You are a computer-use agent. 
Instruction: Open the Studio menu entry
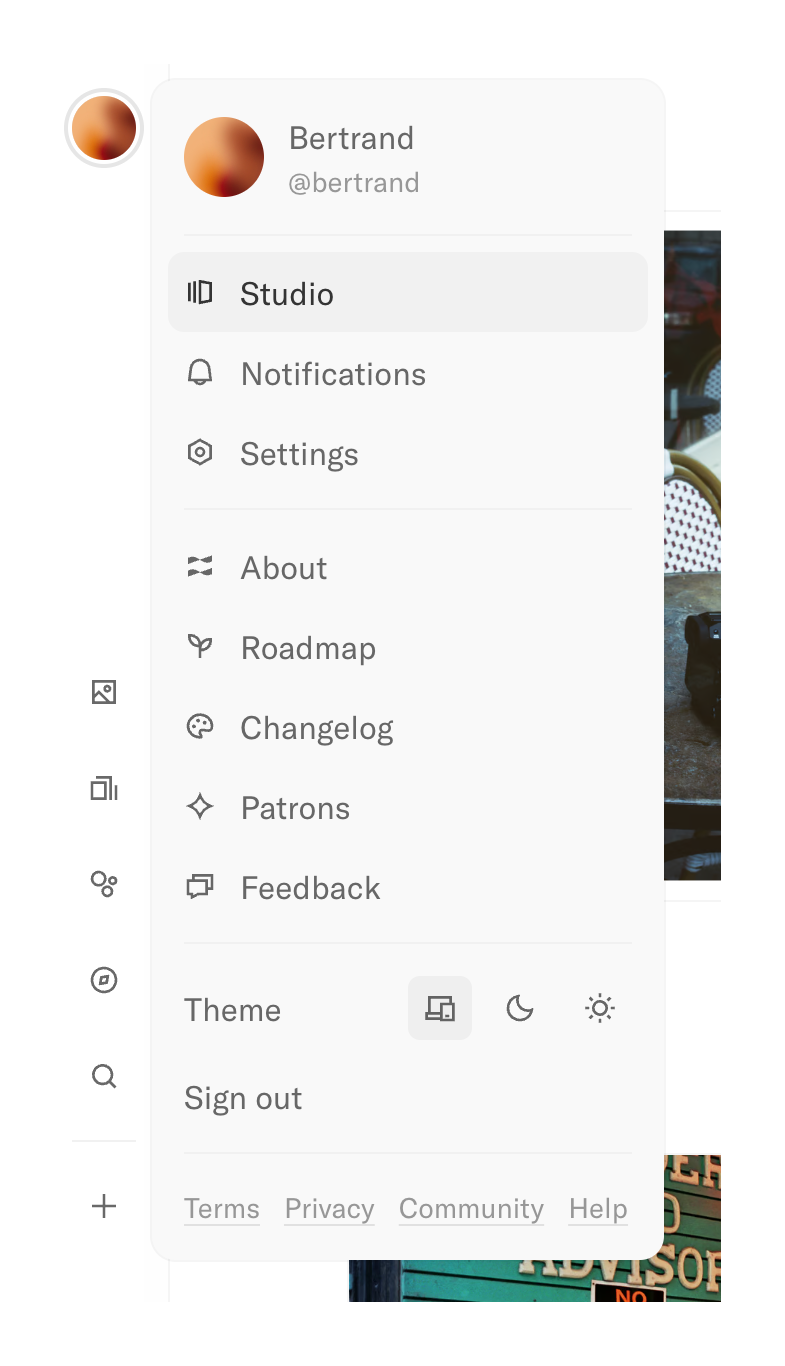pyautogui.click(x=286, y=293)
